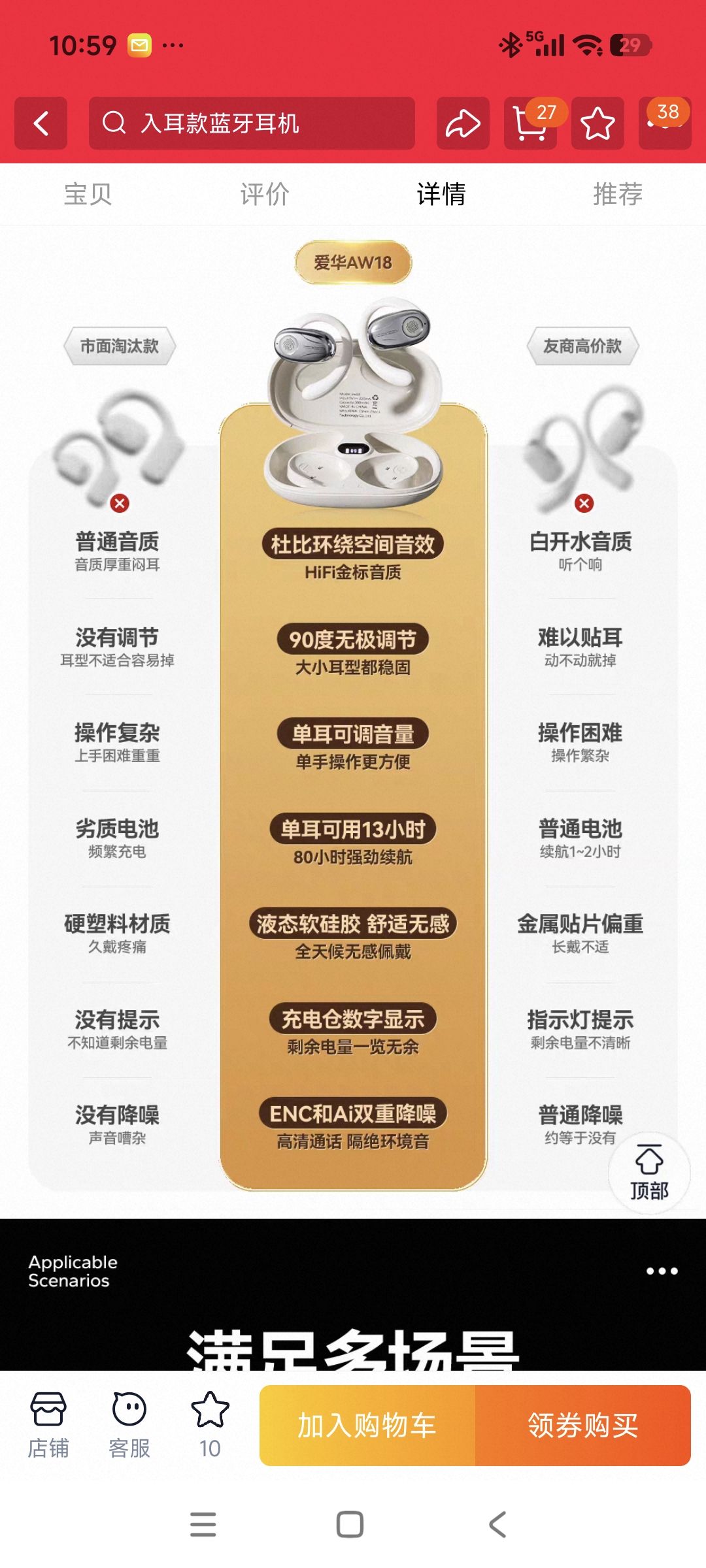
Task: Tap 领券购买 to buy with coupon
Action: coord(583,1425)
